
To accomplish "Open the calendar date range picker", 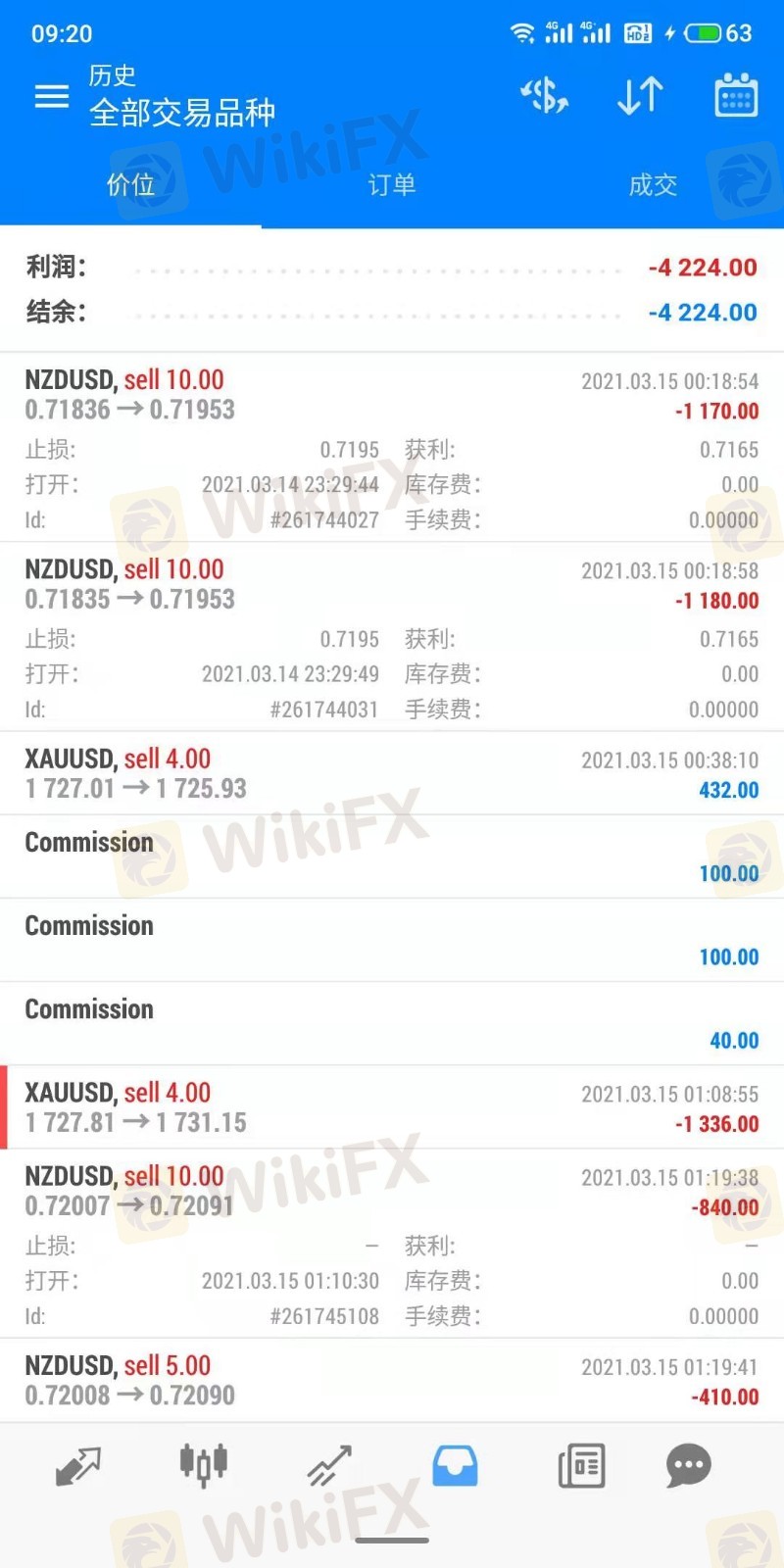I will pyautogui.click(x=736, y=96).
